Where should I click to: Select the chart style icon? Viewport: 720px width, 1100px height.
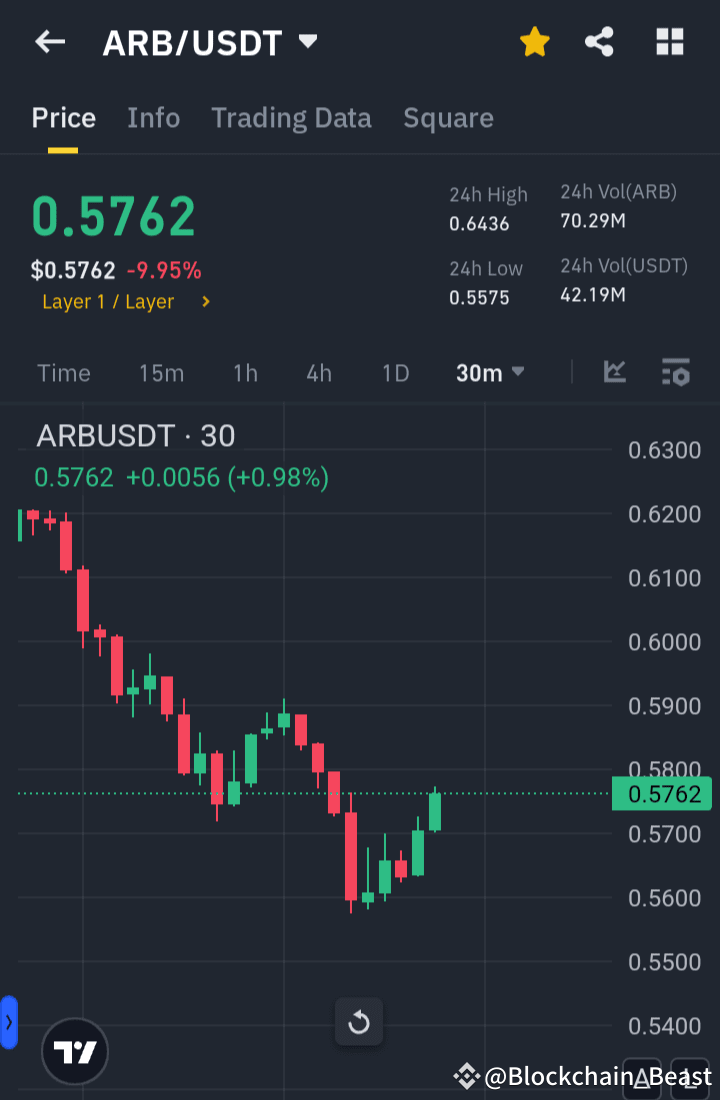(x=614, y=372)
